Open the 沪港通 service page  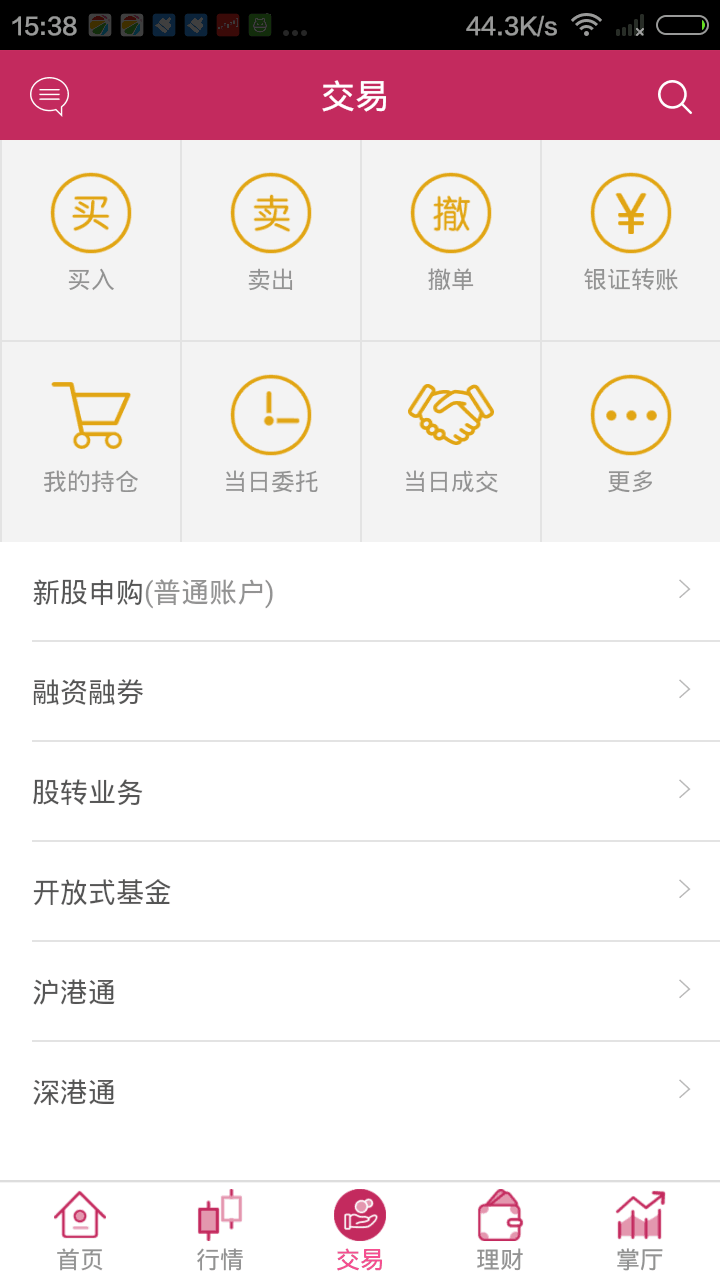coord(360,991)
